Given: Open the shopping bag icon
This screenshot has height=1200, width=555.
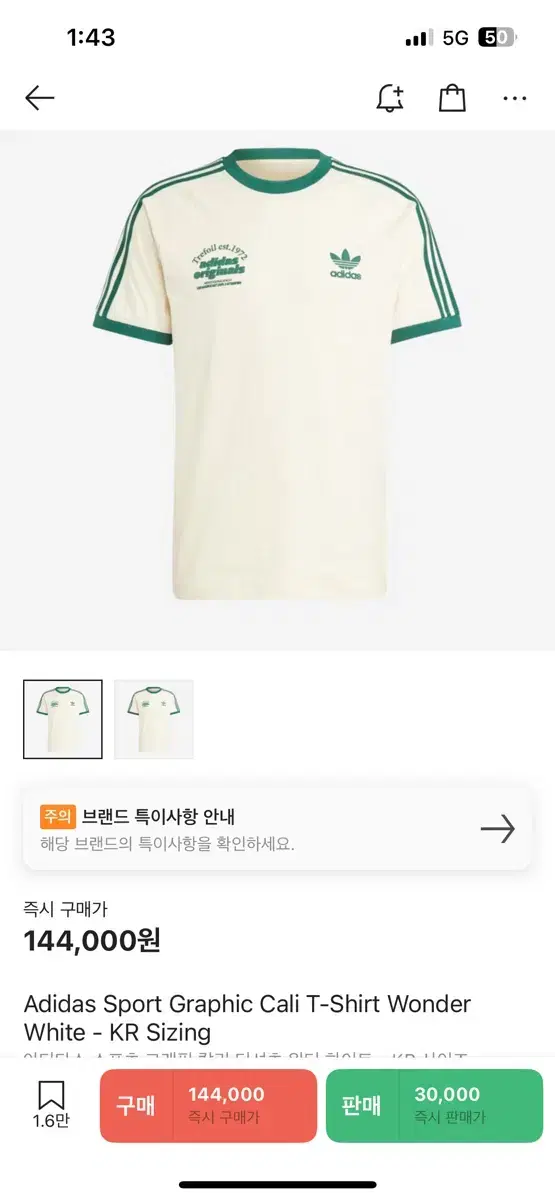Looking at the screenshot, I should coord(453,97).
